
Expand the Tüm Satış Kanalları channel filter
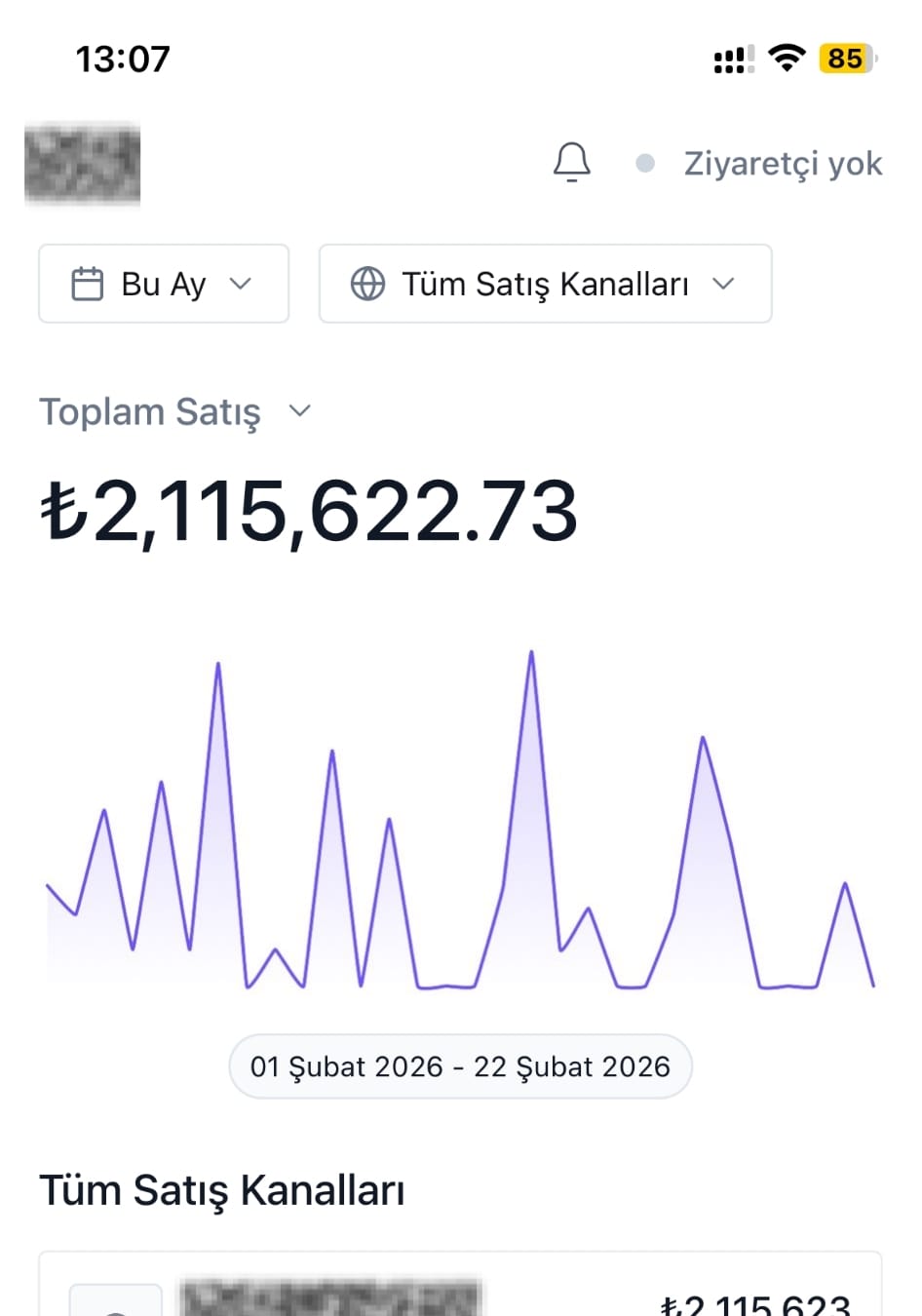pos(545,284)
